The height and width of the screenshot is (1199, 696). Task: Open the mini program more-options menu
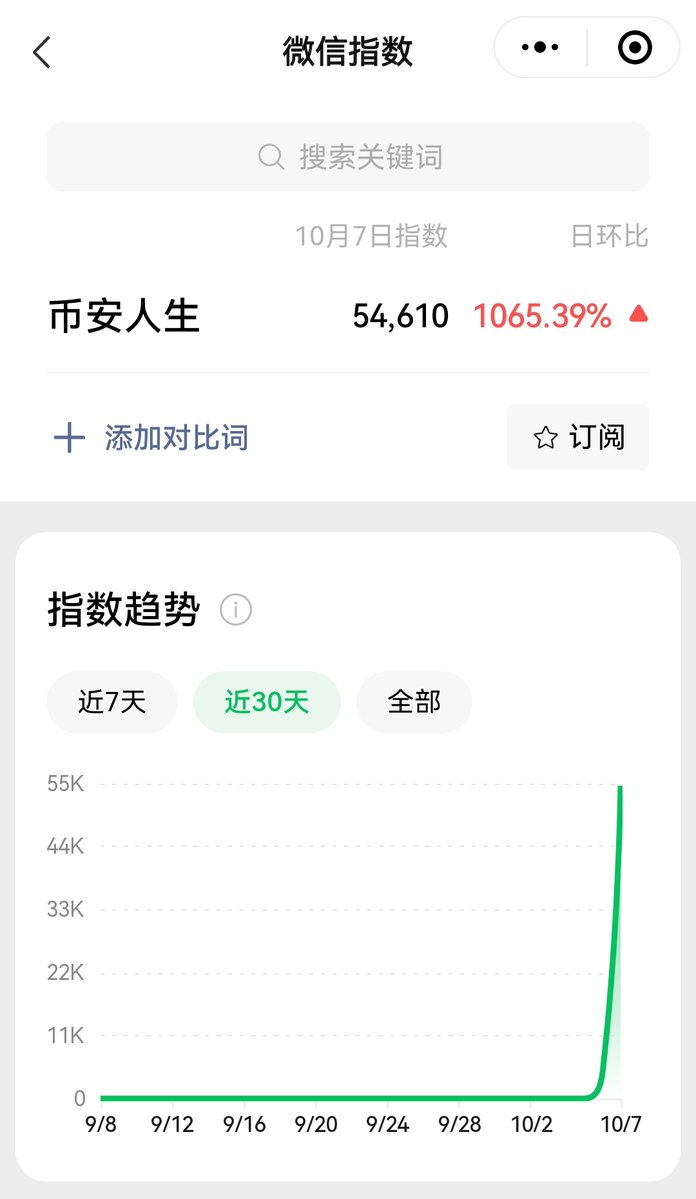coord(541,47)
